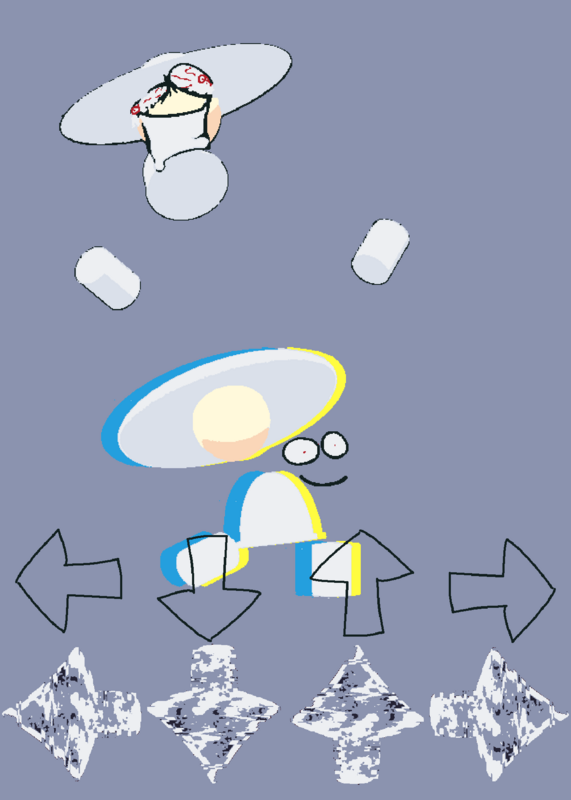Tap the textured up arrow button

tap(357, 714)
